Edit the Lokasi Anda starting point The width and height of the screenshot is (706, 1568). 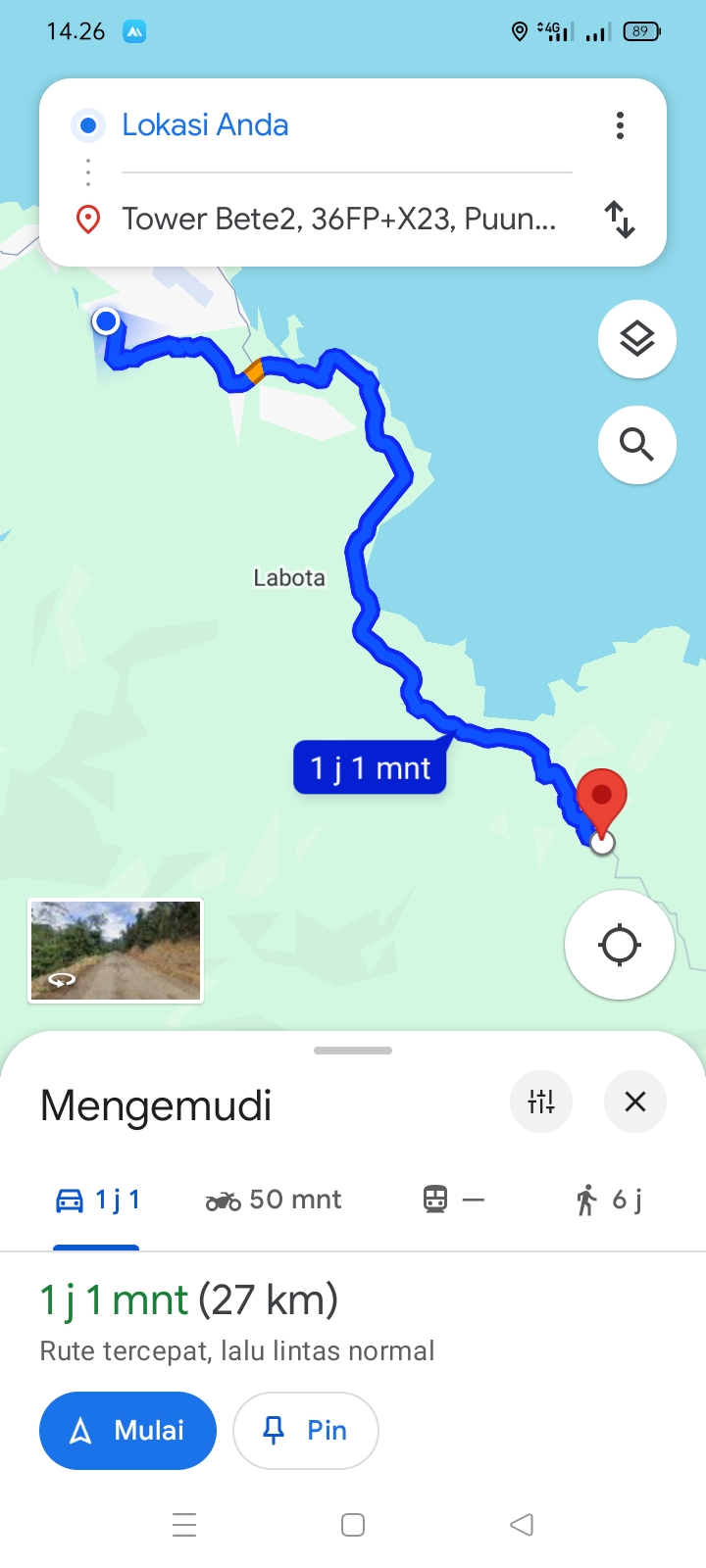click(346, 125)
